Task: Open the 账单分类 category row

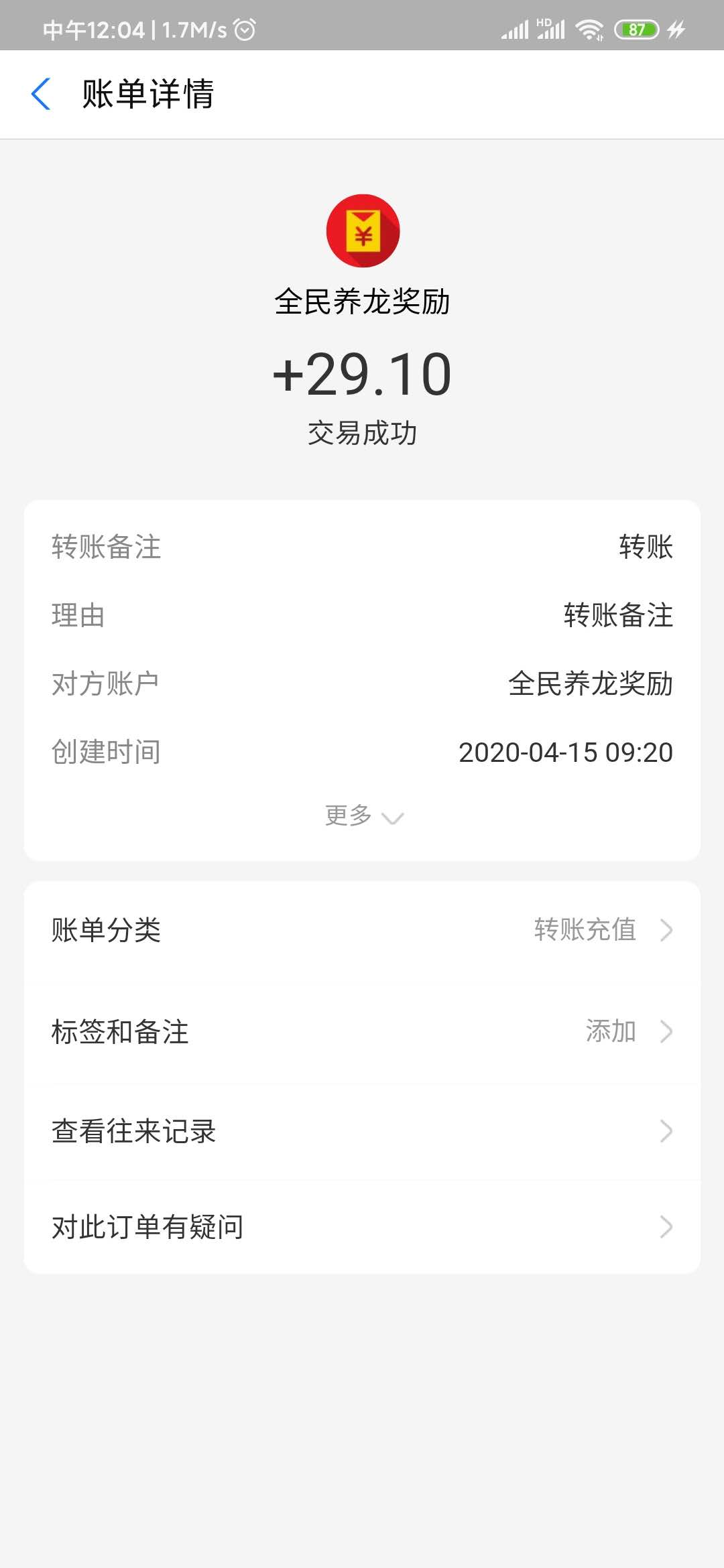Action: [362, 930]
